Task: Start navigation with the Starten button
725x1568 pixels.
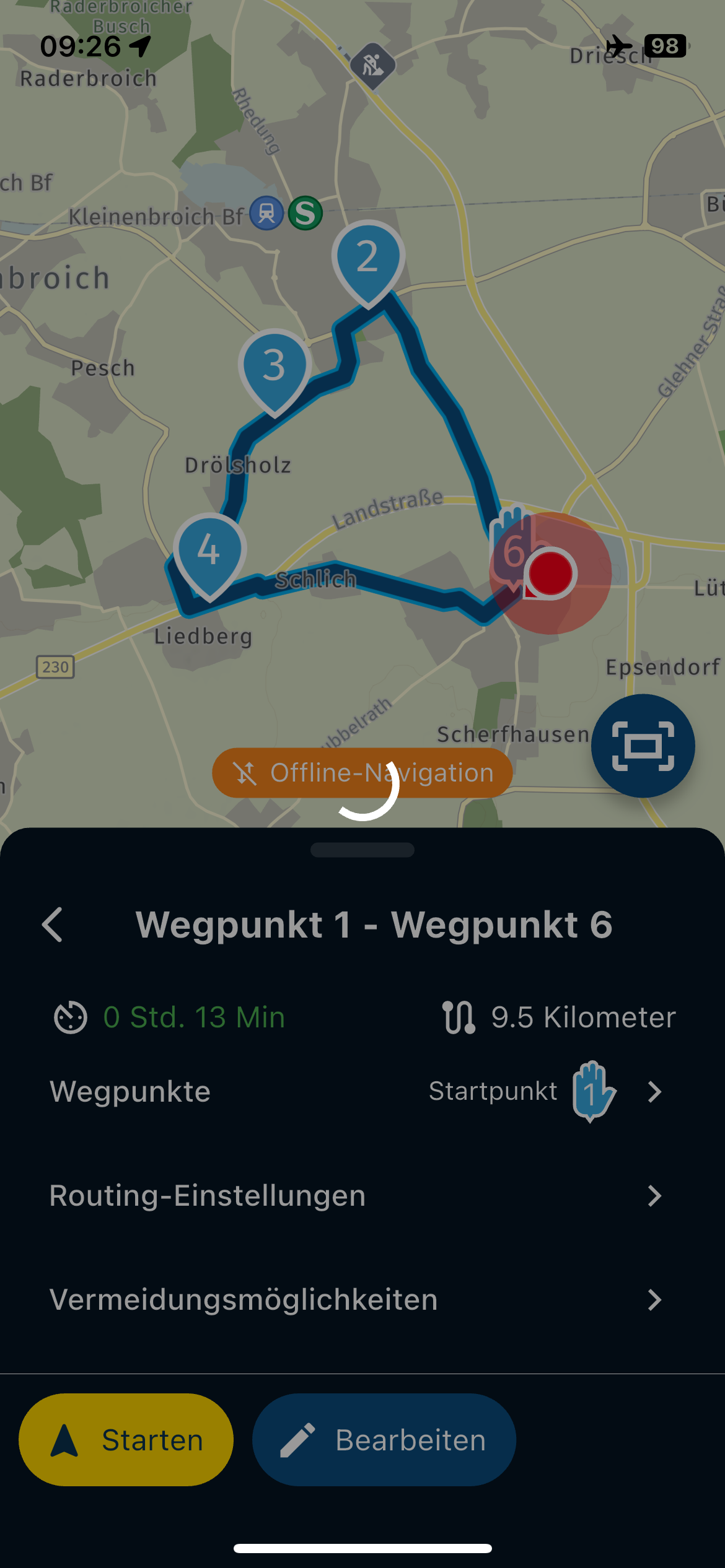Action: 126,1440
